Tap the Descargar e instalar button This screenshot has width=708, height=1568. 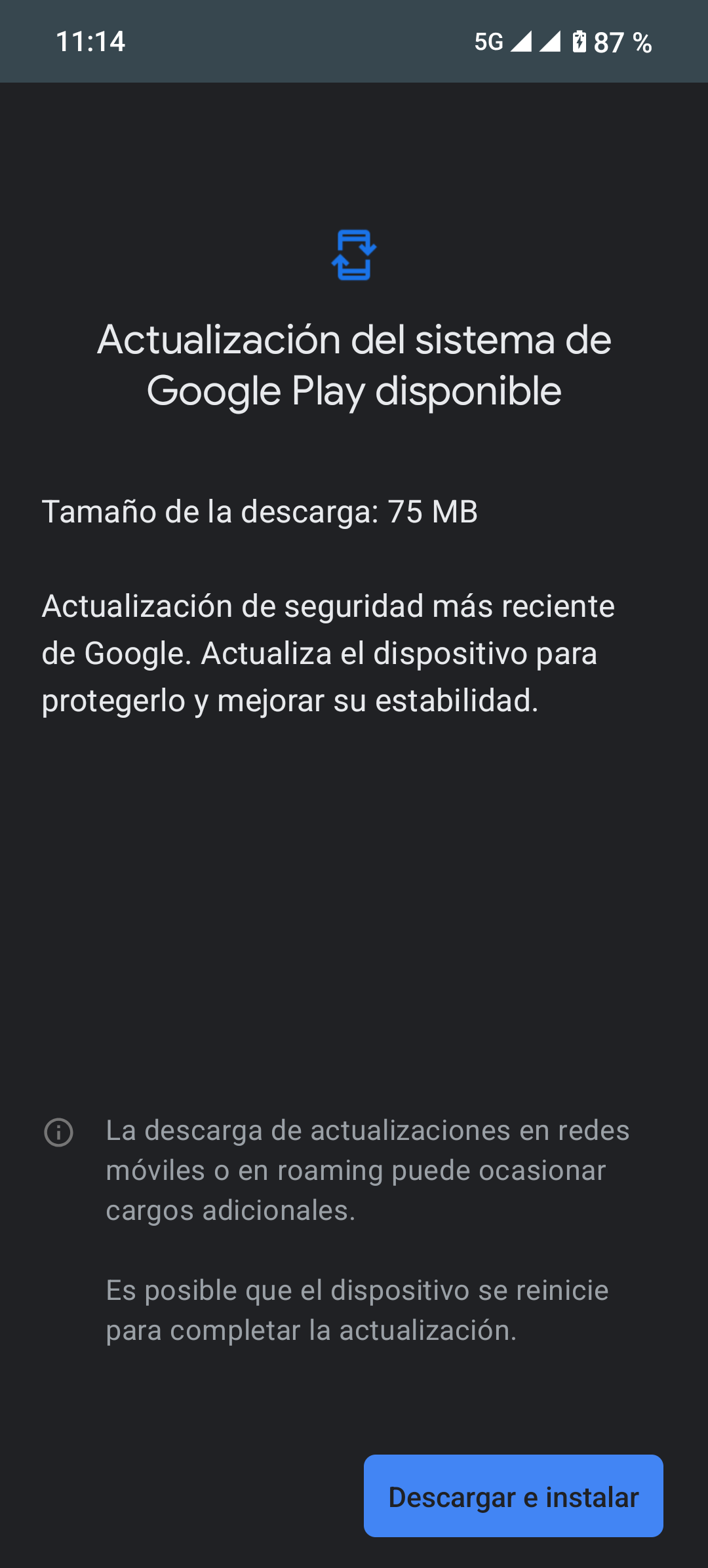[513, 1497]
